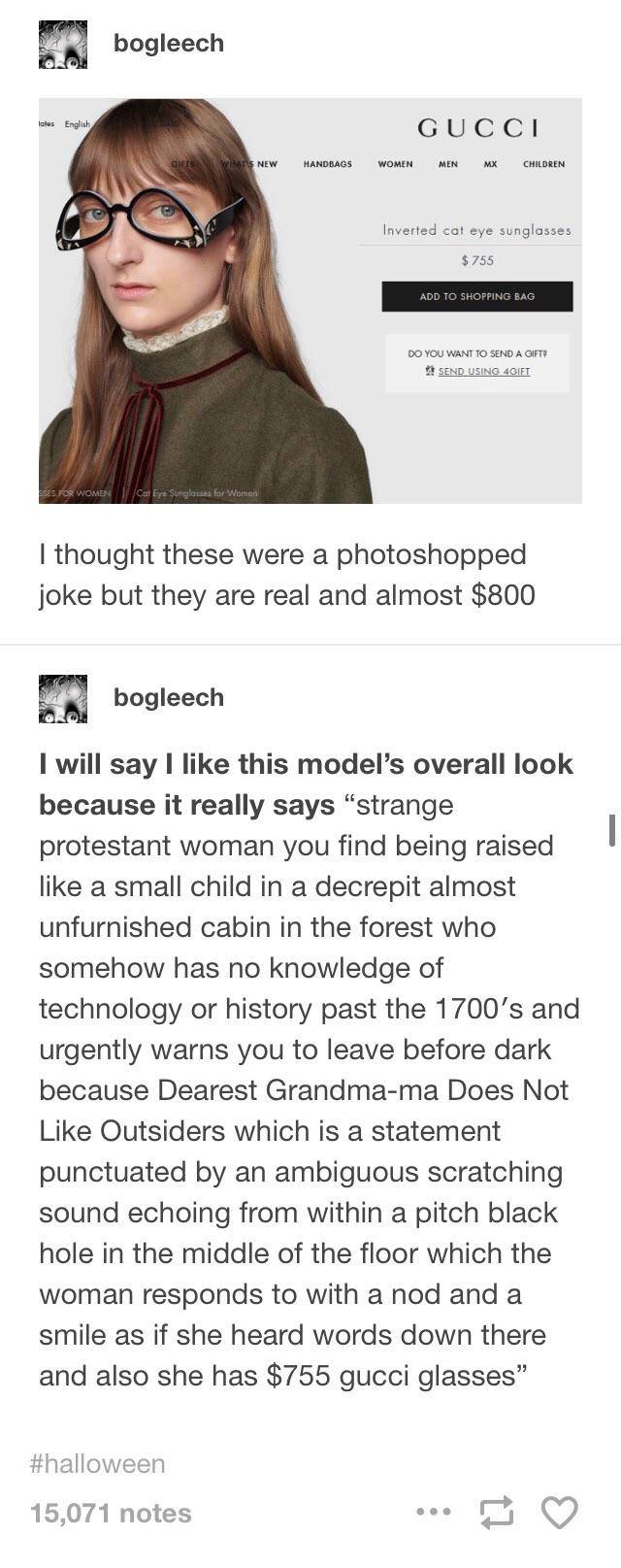View the 15,071 notes
The height and width of the screenshot is (1568, 621).
coord(111,1513)
